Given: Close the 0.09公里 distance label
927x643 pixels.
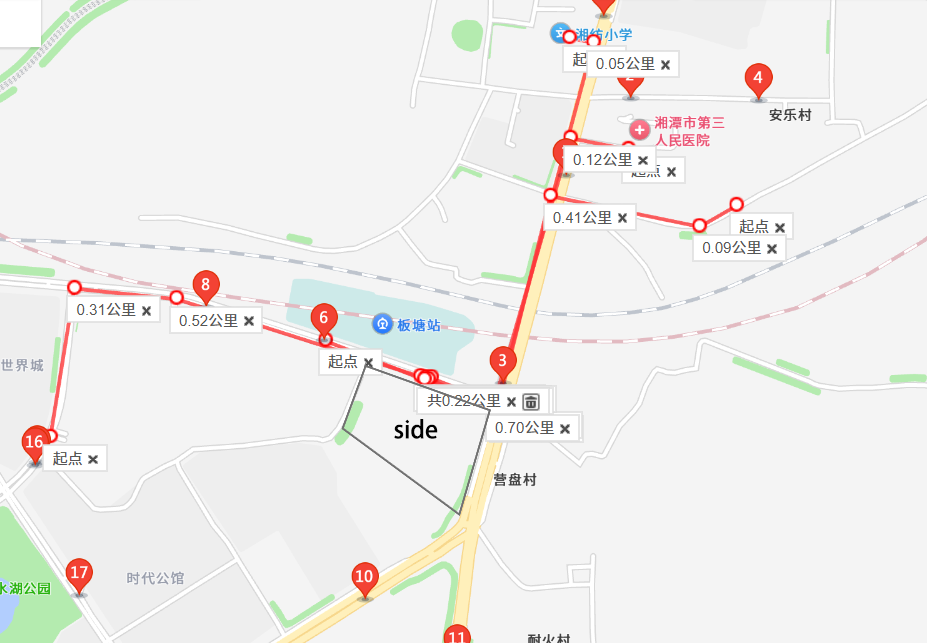Looking at the screenshot, I should [772, 248].
